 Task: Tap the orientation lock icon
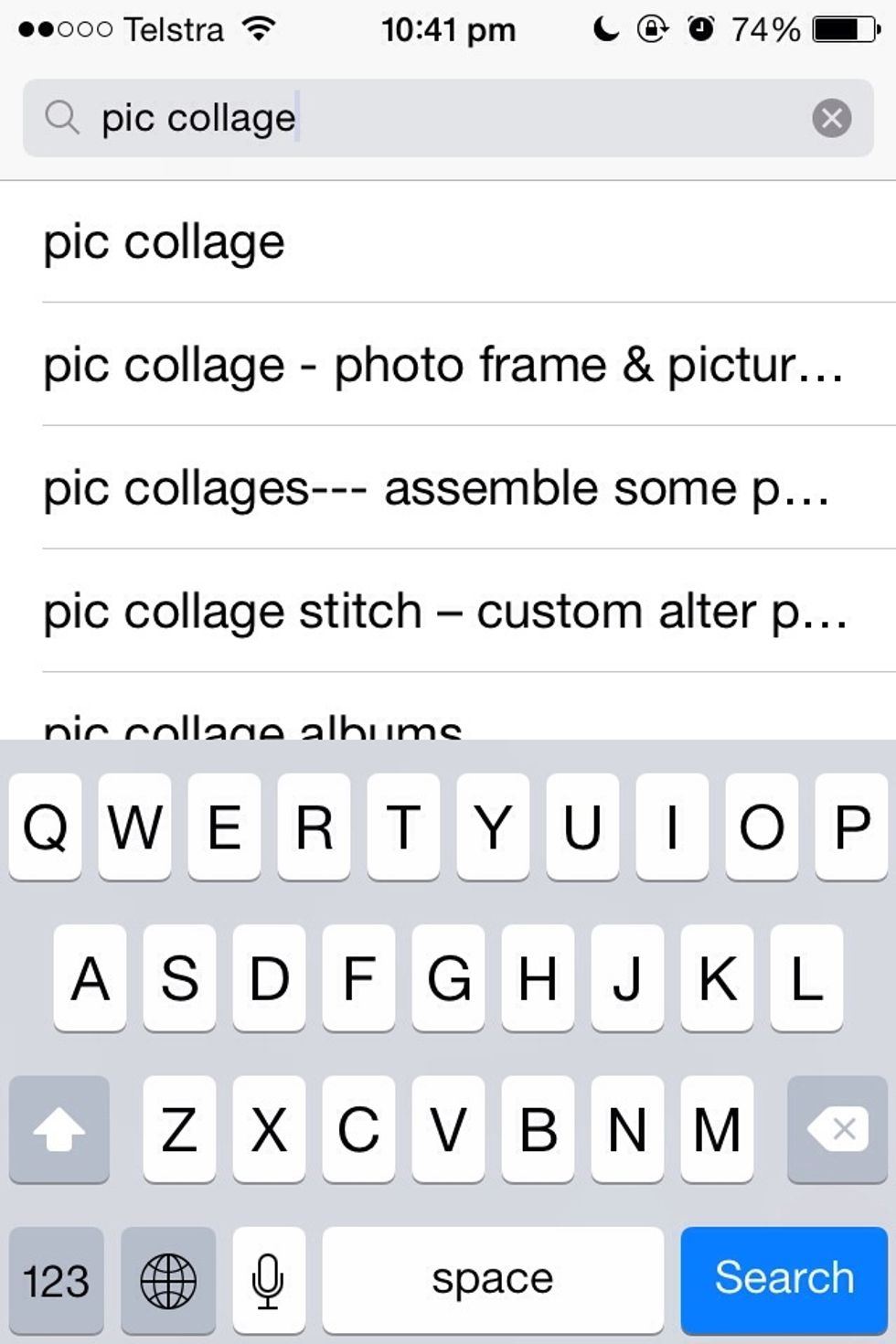pos(651,27)
